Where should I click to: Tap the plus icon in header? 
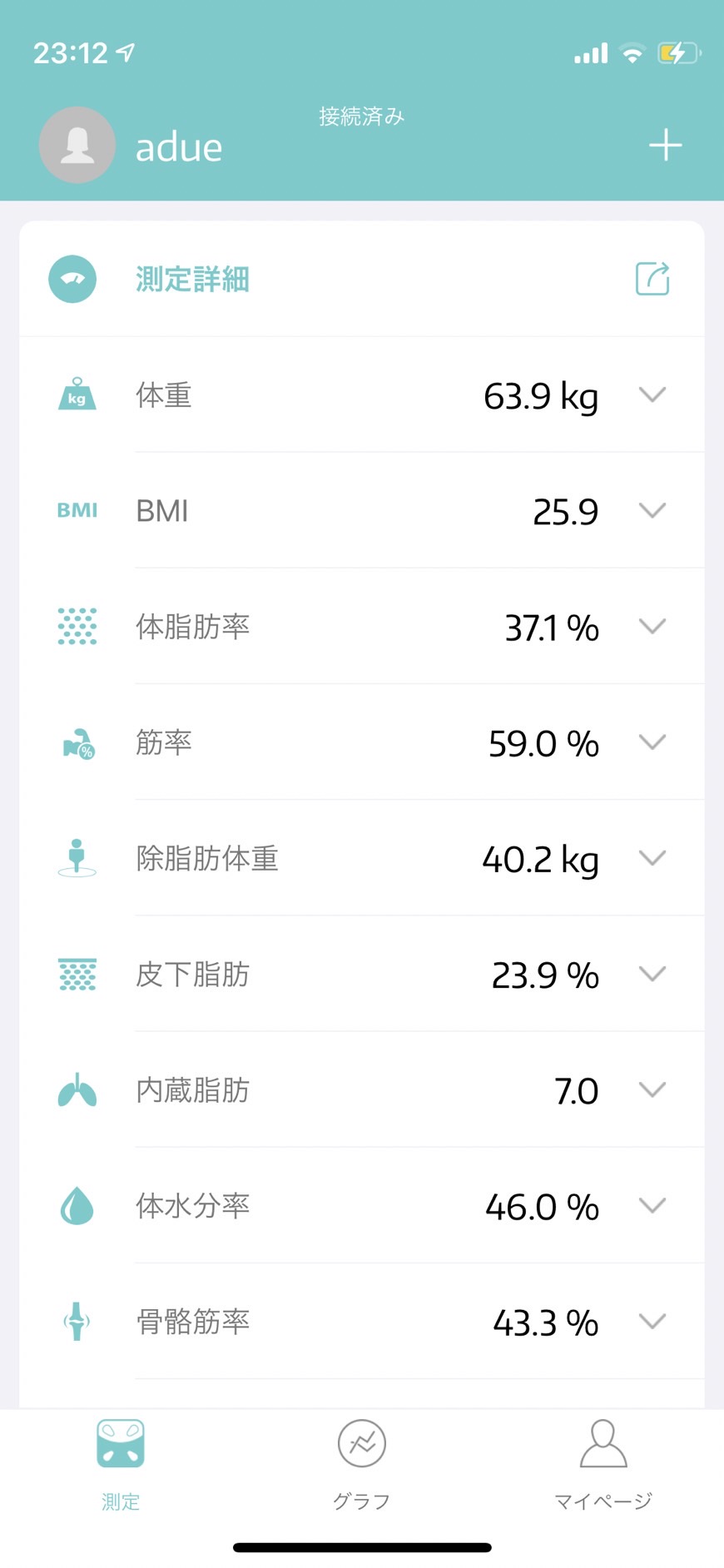[x=665, y=145]
